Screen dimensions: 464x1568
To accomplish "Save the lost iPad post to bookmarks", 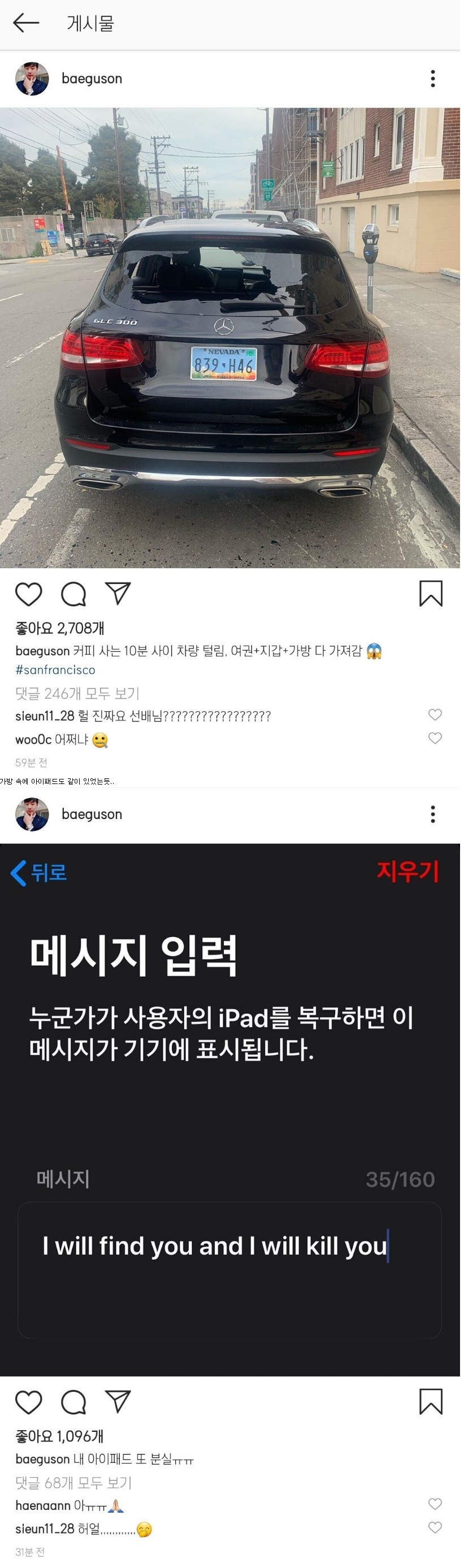I will (431, 1401).
